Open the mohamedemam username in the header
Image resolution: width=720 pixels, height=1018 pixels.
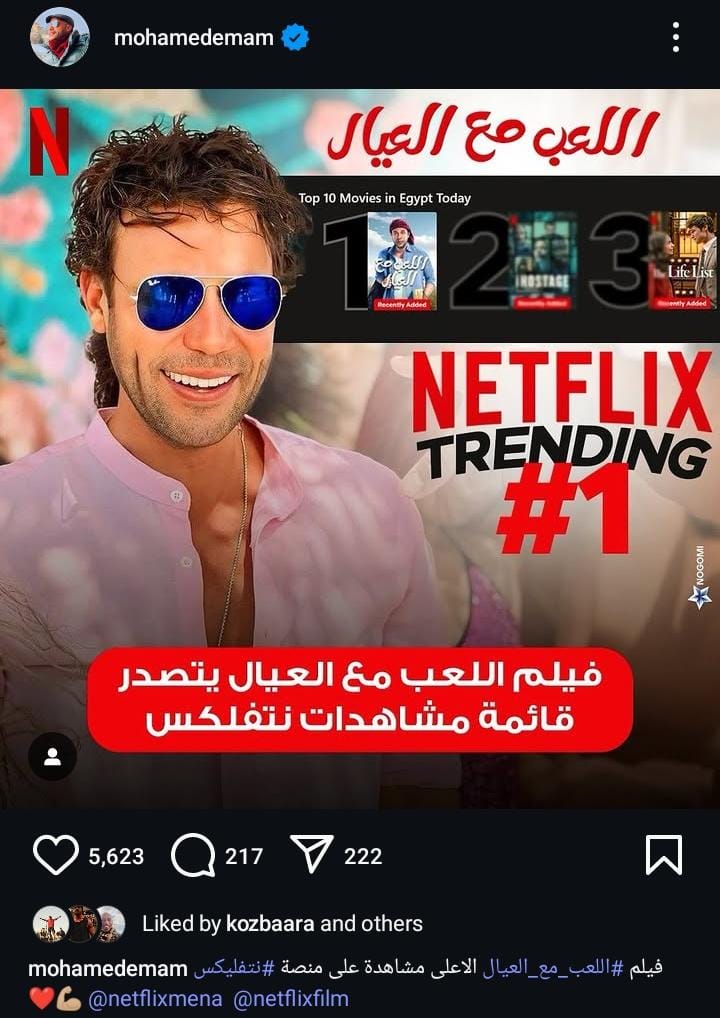pos(193,39)
